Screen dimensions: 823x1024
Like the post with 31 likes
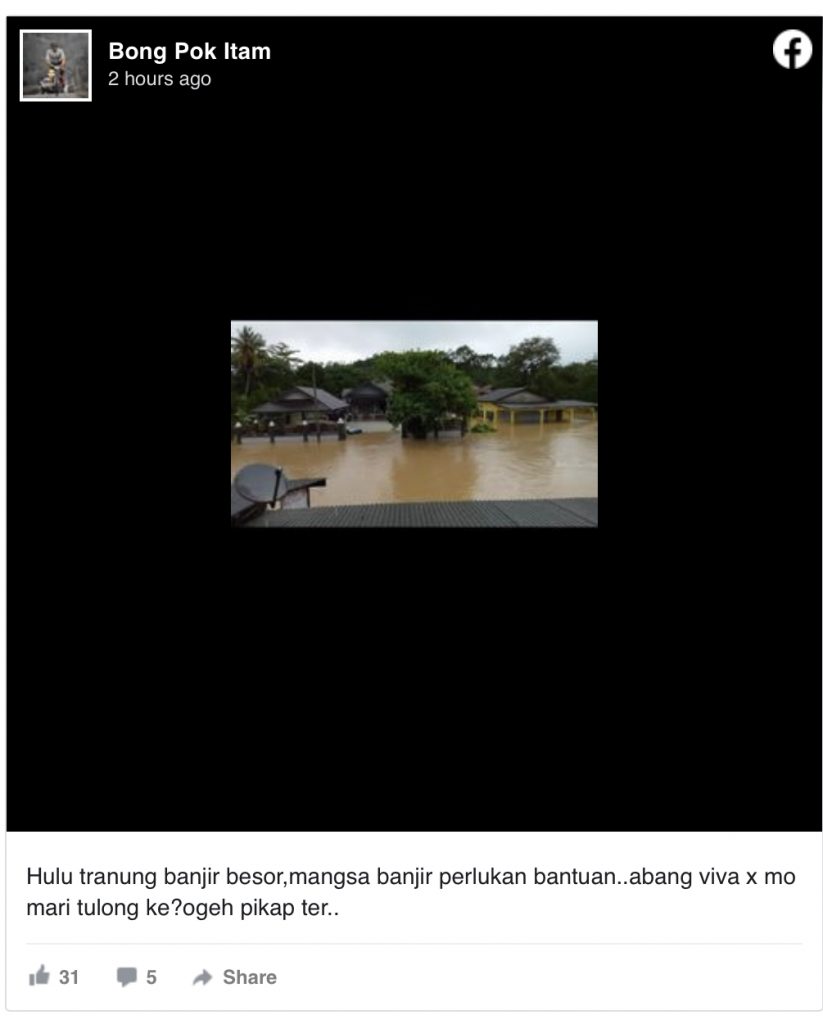pyautogui.click(x=54, y=977)
